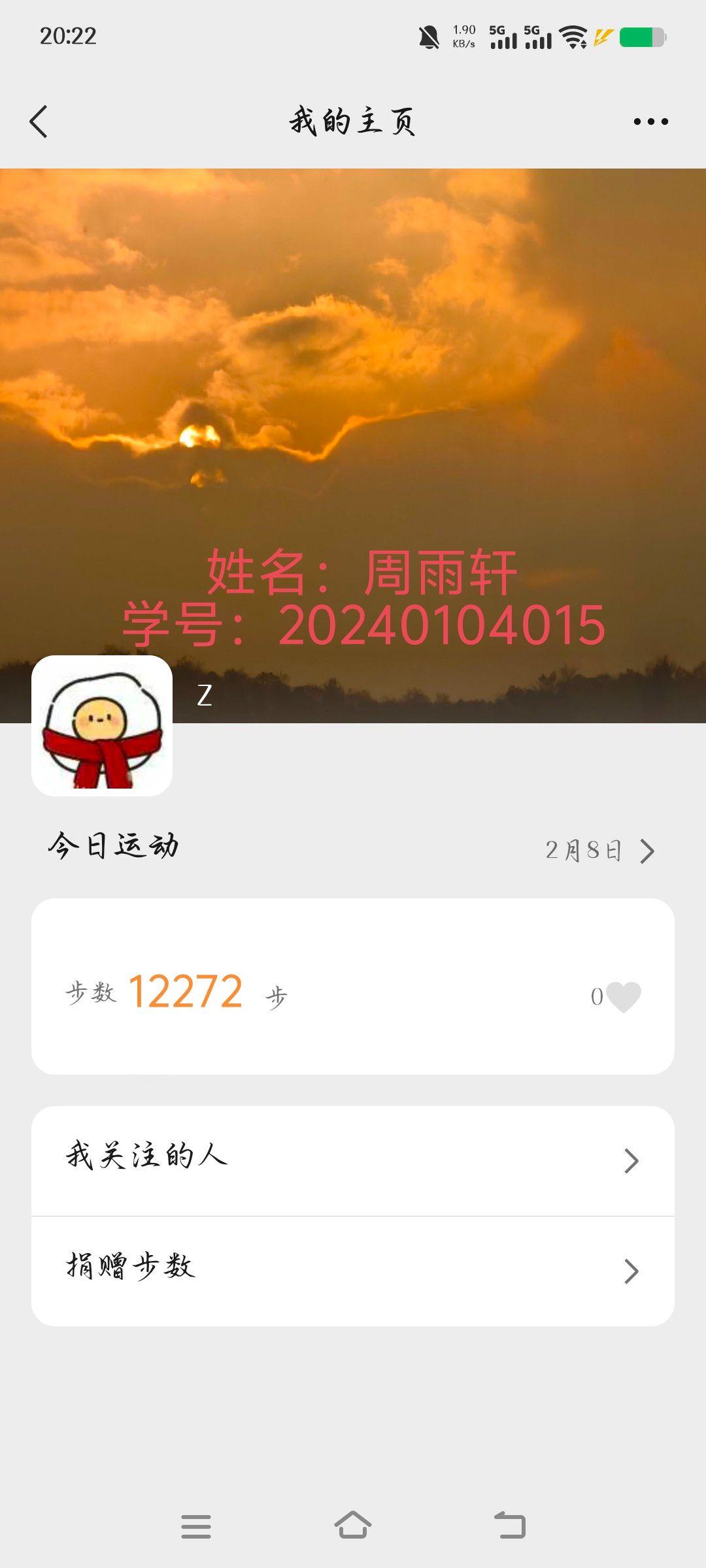
Task: Open the 2月8日 date selector
Action: 598,851
